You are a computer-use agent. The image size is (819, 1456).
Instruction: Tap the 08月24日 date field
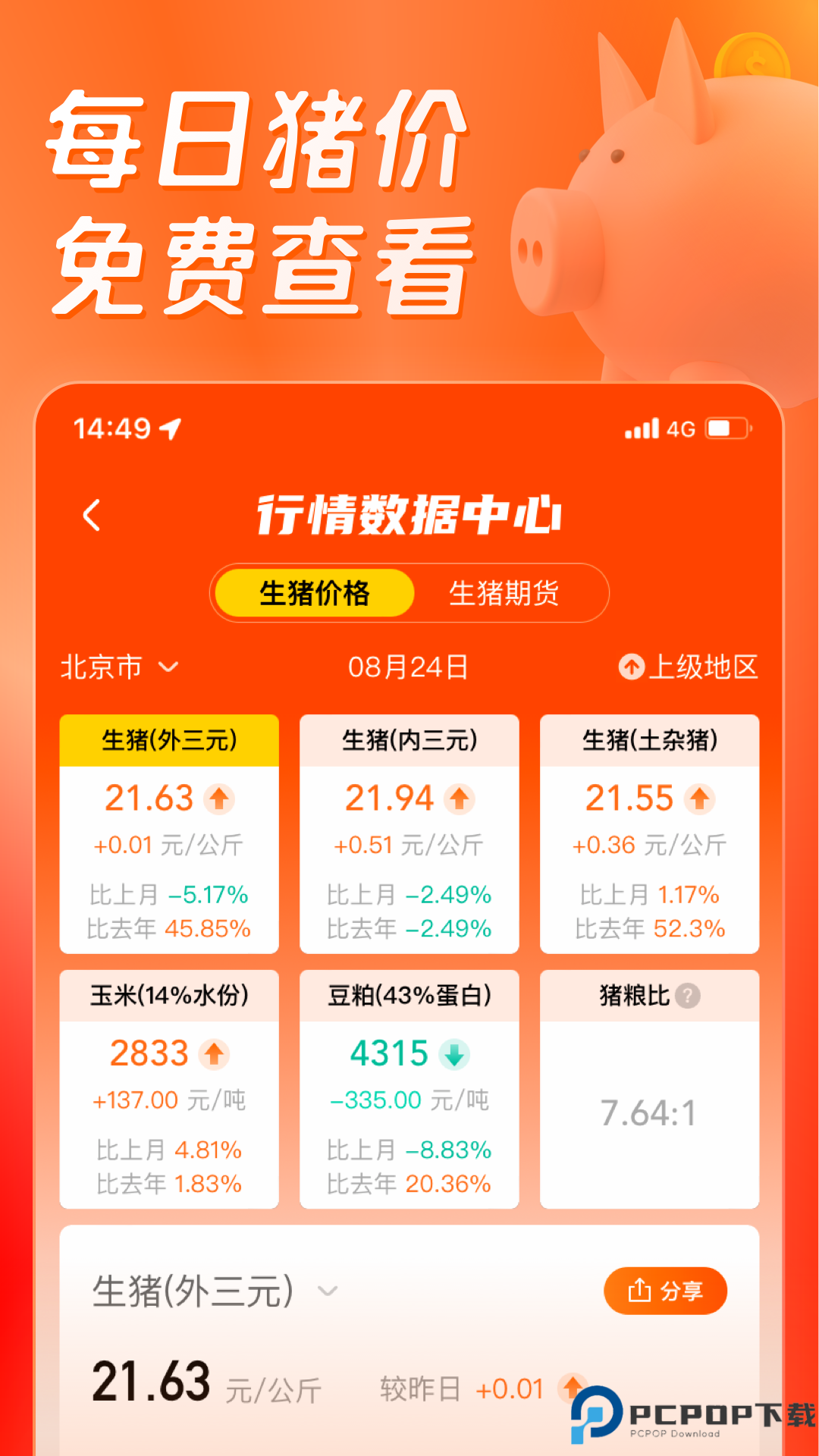click(x=409, y=667)
